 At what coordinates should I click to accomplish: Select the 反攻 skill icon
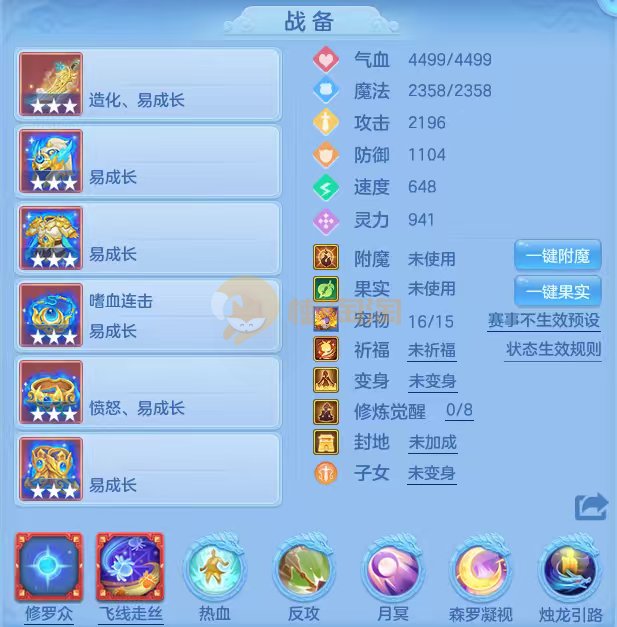tap(303, 568)
